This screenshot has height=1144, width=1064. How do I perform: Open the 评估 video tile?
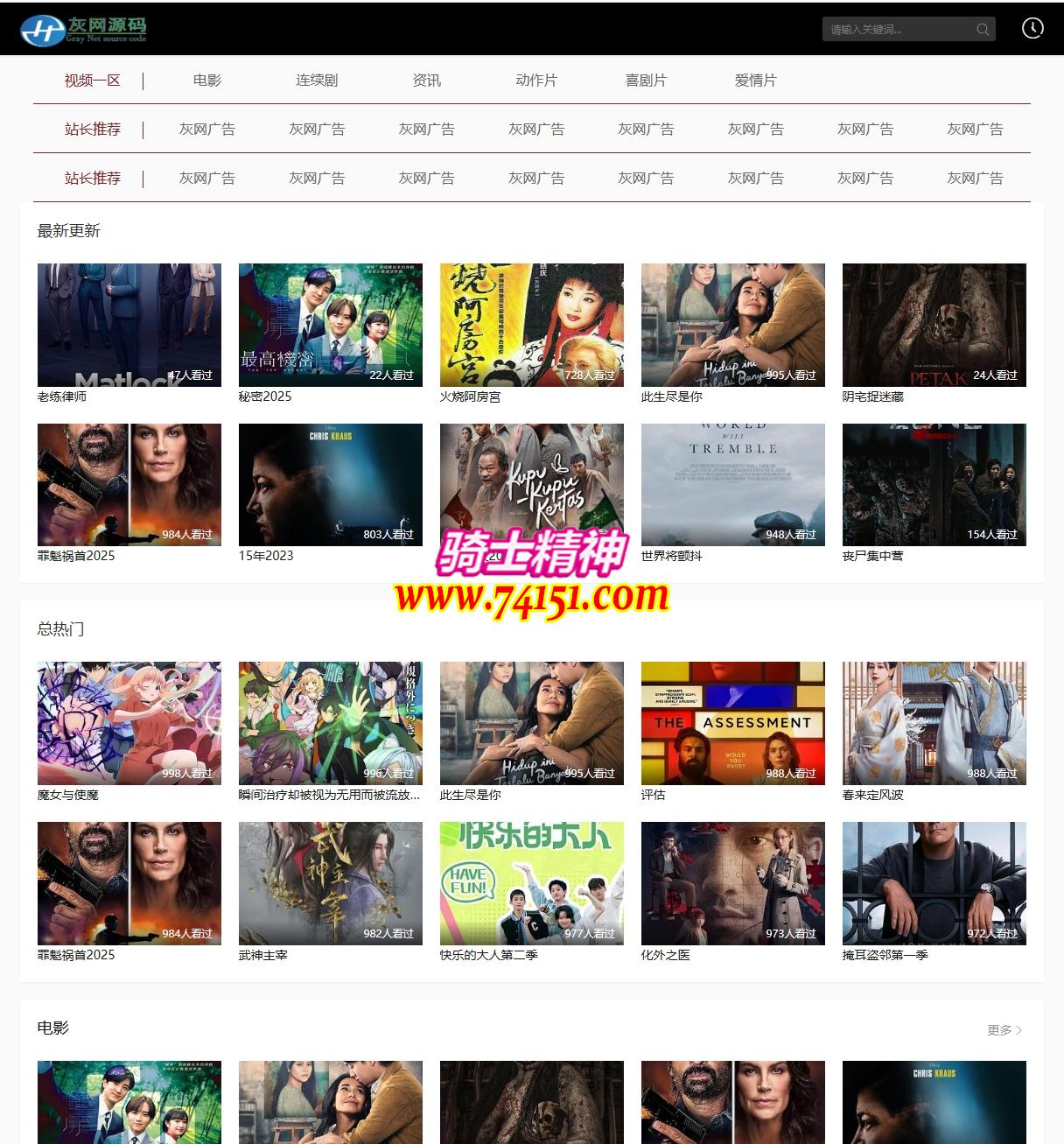[x=733, y=723]
